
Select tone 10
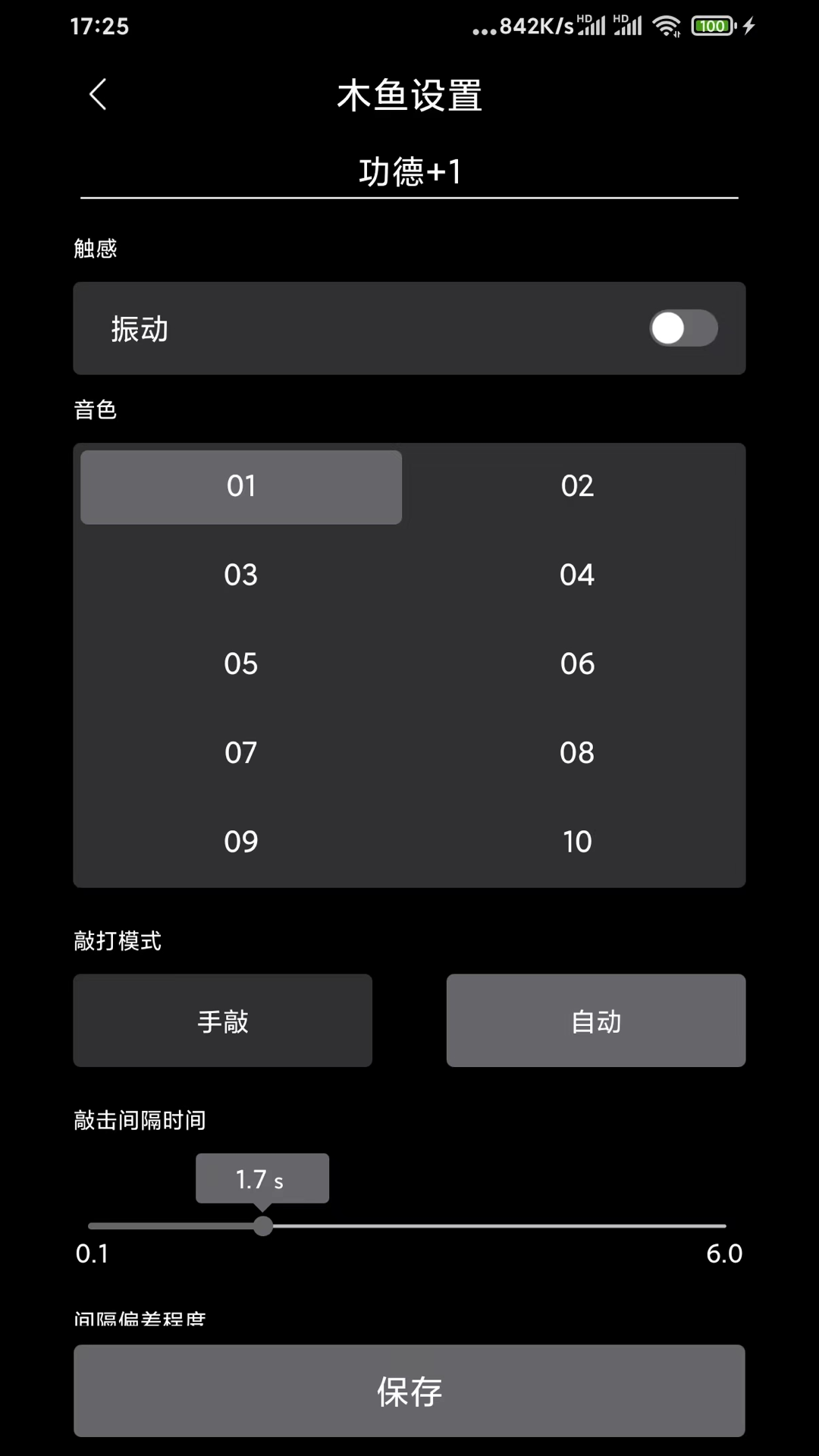(x=577, y=841)
